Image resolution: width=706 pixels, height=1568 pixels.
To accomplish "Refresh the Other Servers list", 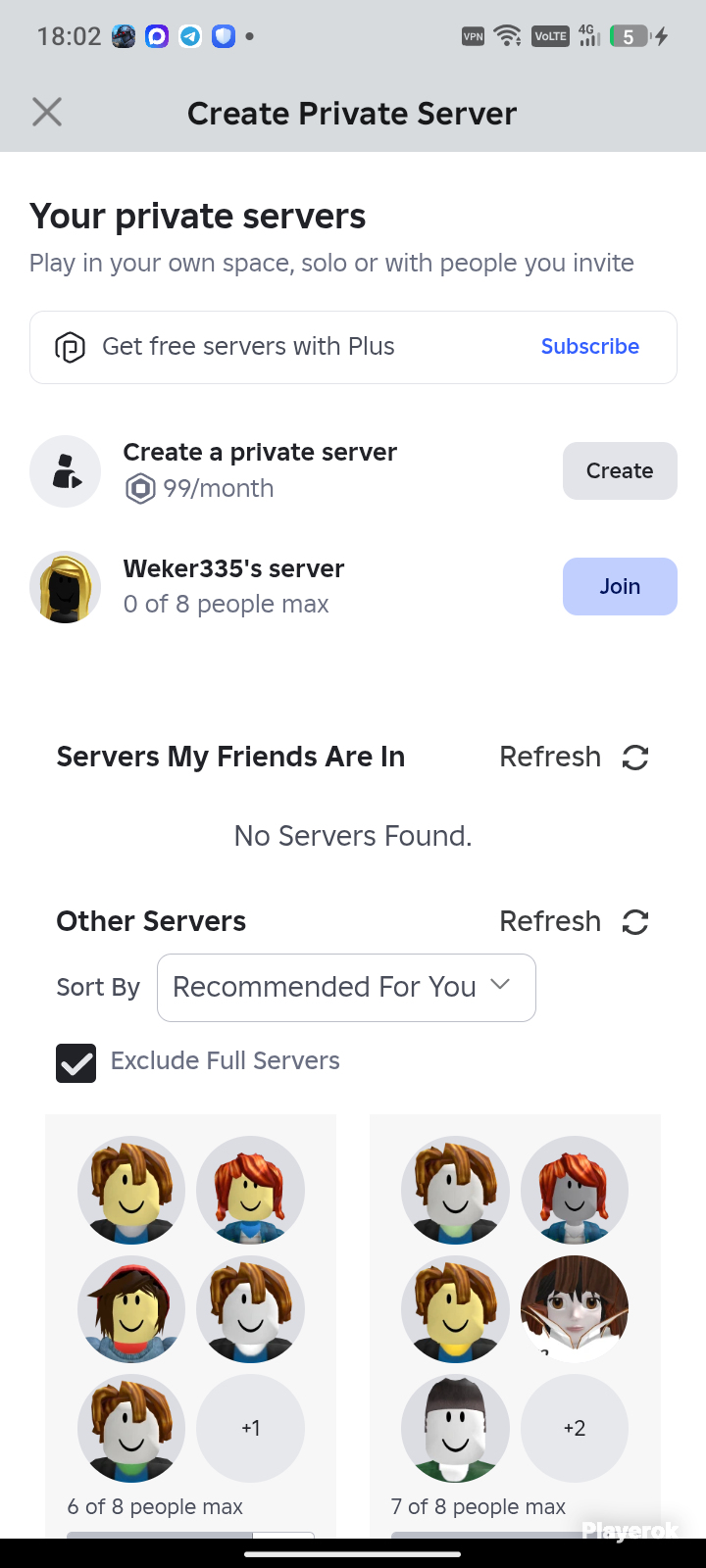I will pos(574,921).
